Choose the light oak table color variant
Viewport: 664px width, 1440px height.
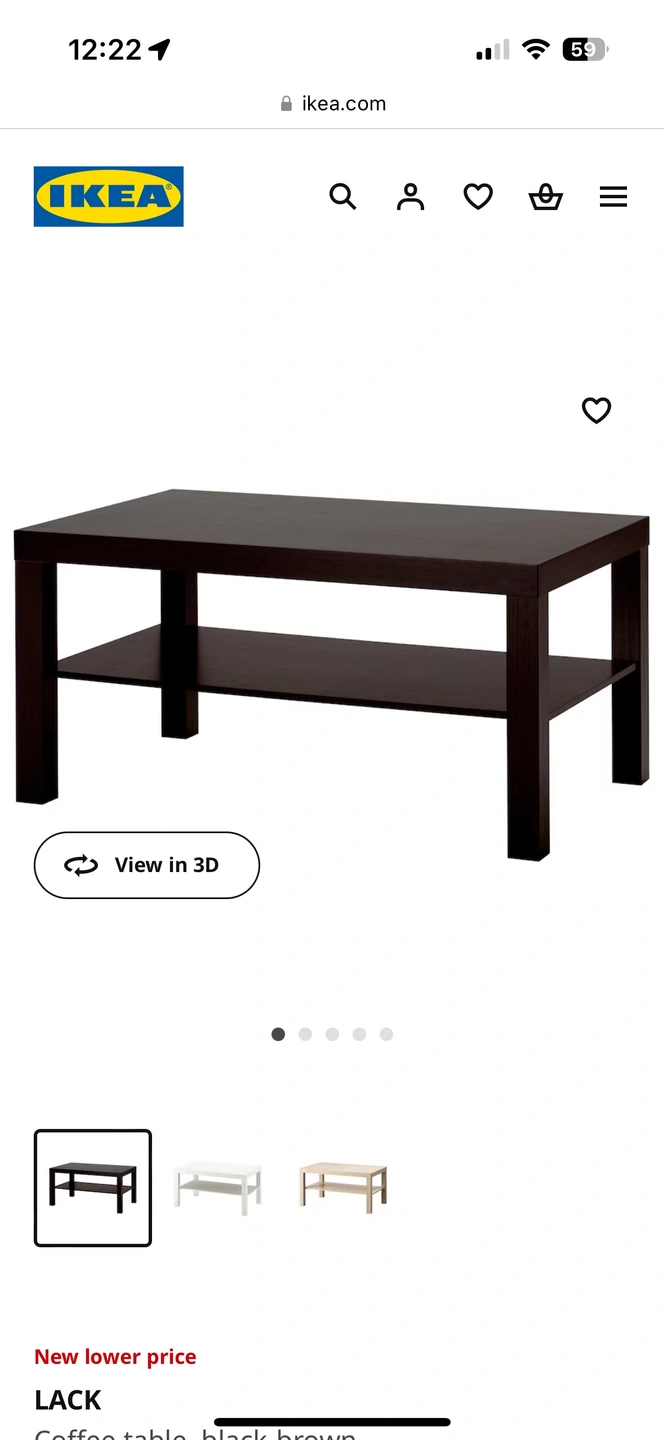click(x=343, y=1188)
